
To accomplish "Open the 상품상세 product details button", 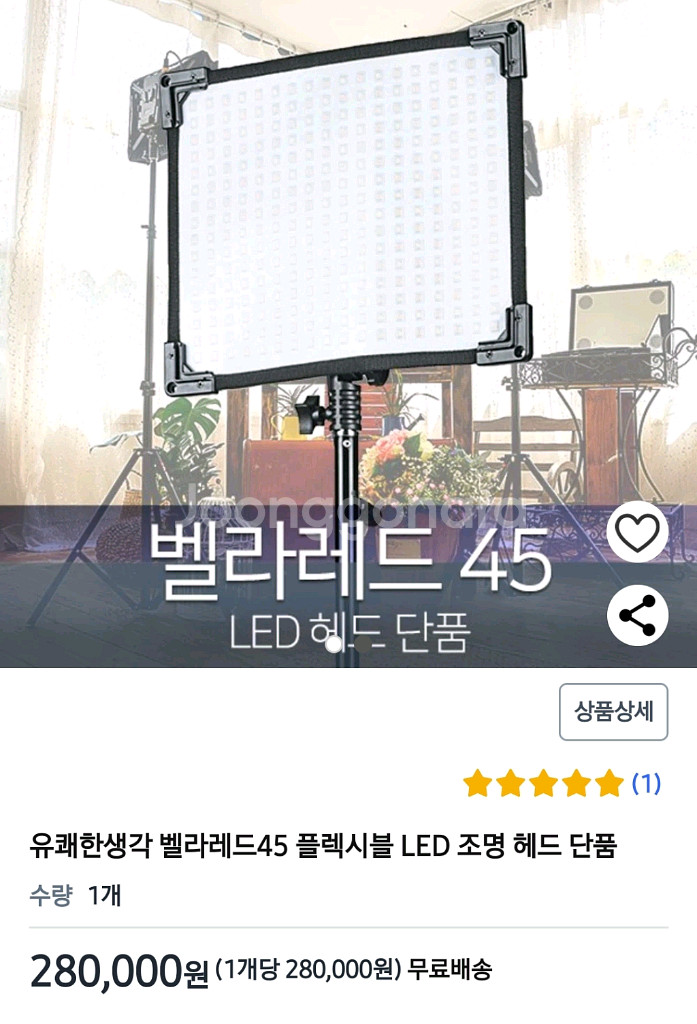I will 613,712.
